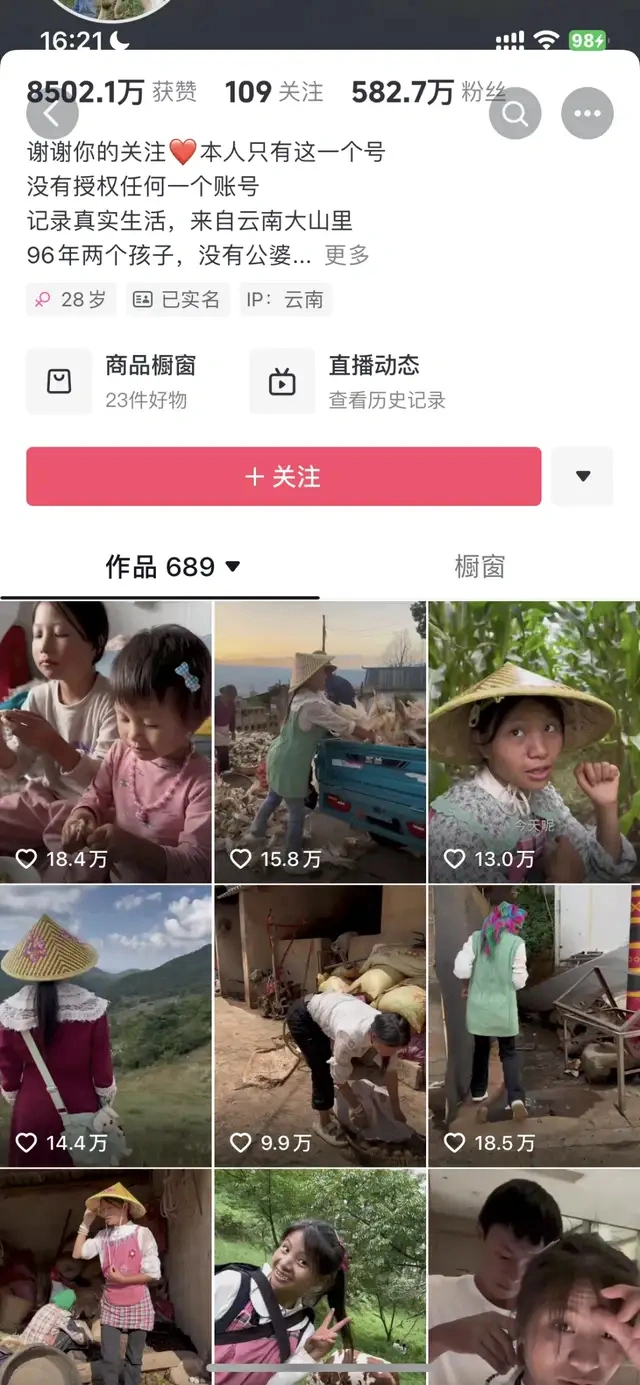
Task: Open the video with 13.0万 likes
Action: coord(533,741)
